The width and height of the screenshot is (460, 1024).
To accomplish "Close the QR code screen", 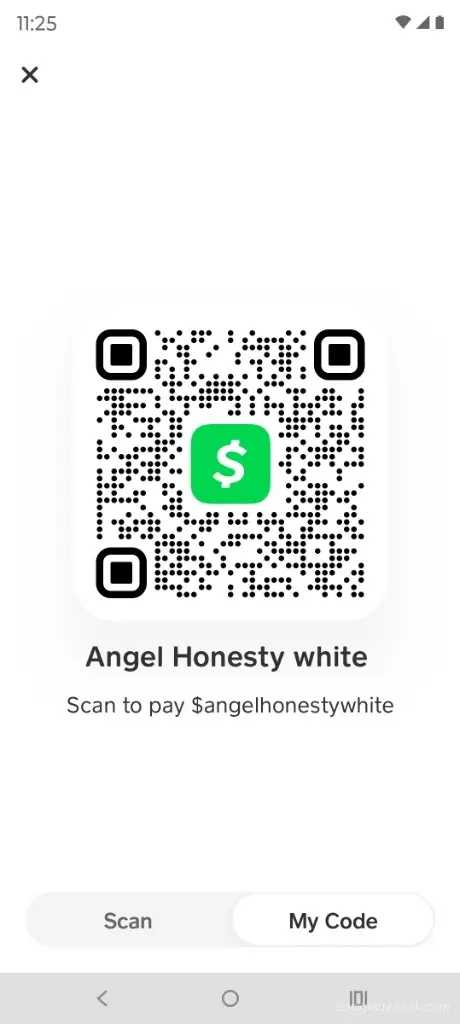I will [x=29, y=75].
